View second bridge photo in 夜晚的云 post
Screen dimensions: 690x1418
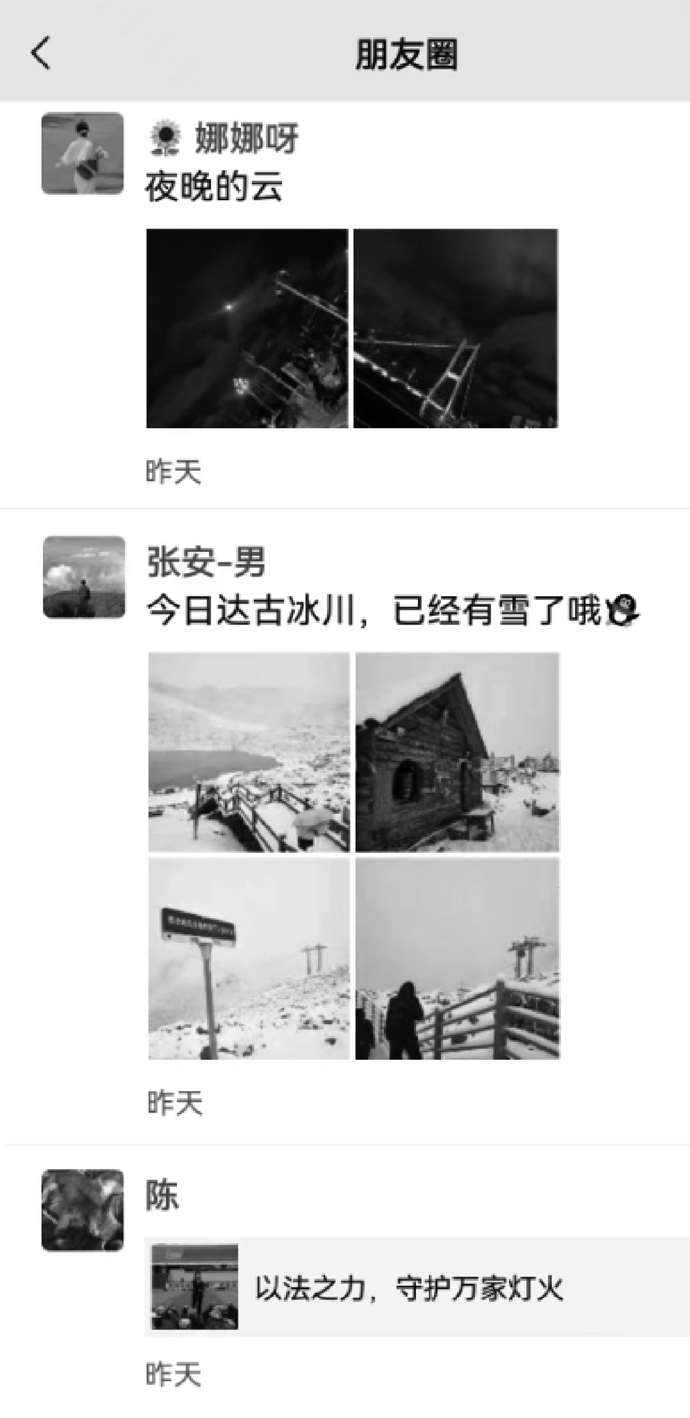(x=456, y=328)
